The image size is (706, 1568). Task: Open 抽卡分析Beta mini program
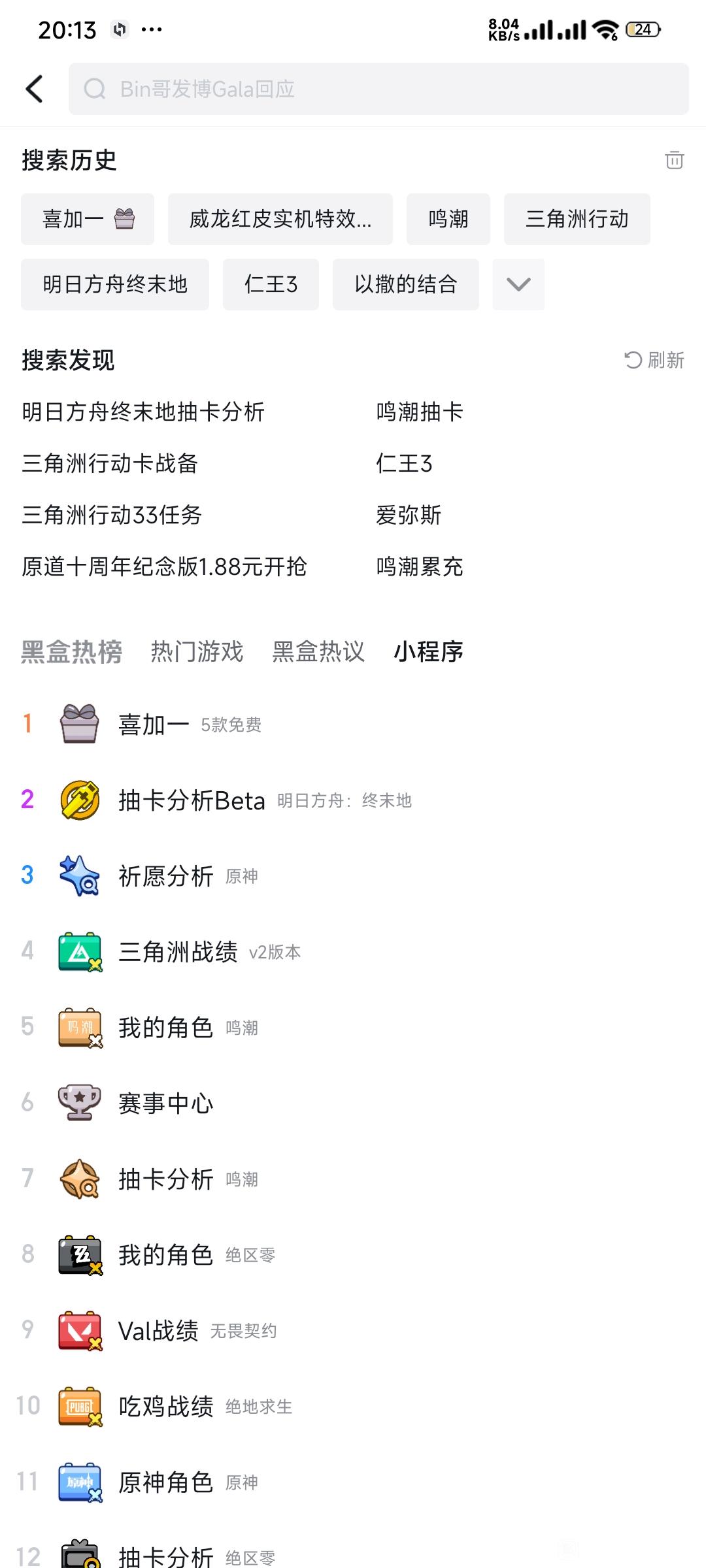click(192, 800)
